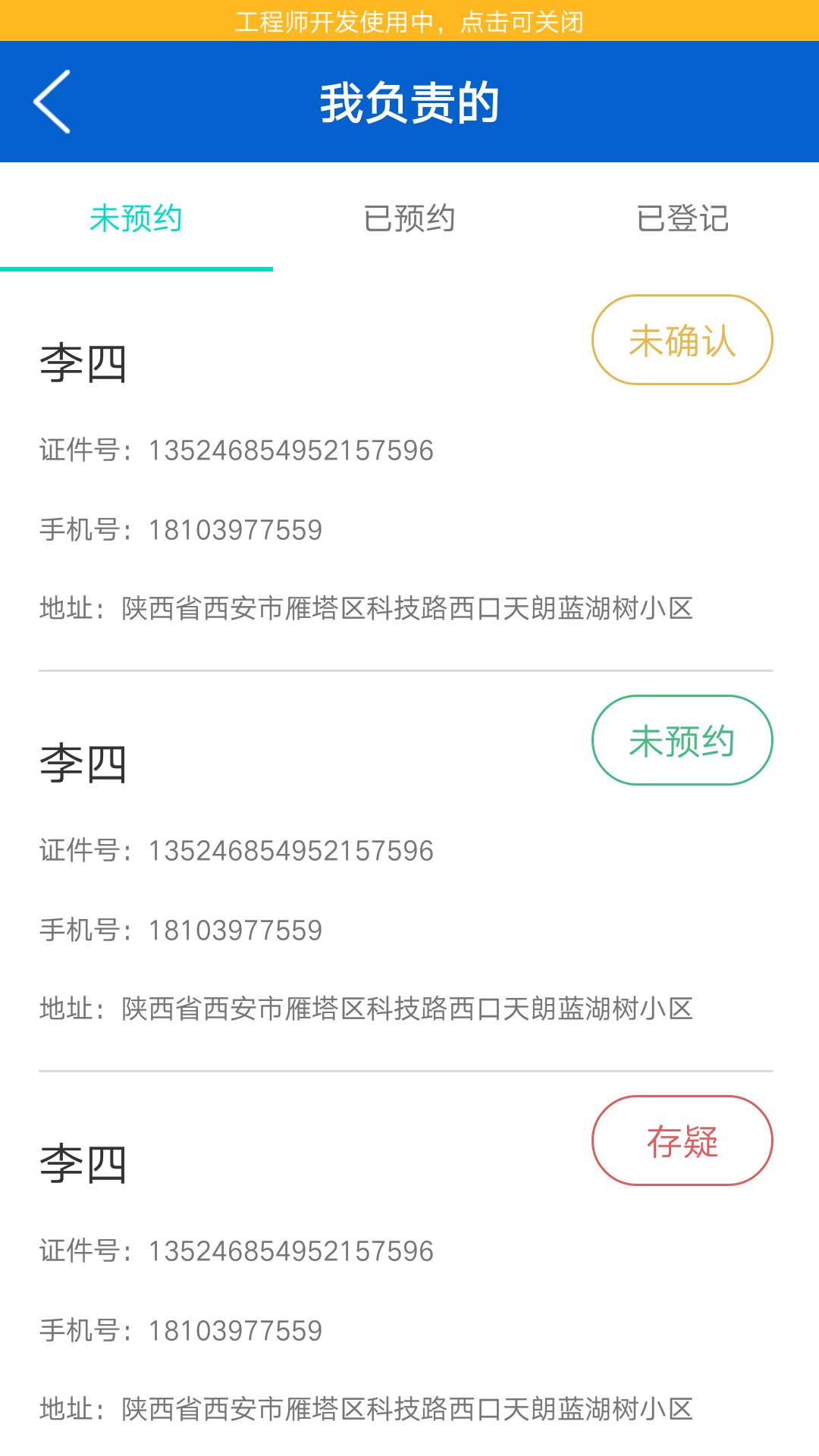This screenshot has width=819, height=1456.
Task: Tap the yellow 未确认 status button
Action: pyautogui.click(x=682, y=340)
